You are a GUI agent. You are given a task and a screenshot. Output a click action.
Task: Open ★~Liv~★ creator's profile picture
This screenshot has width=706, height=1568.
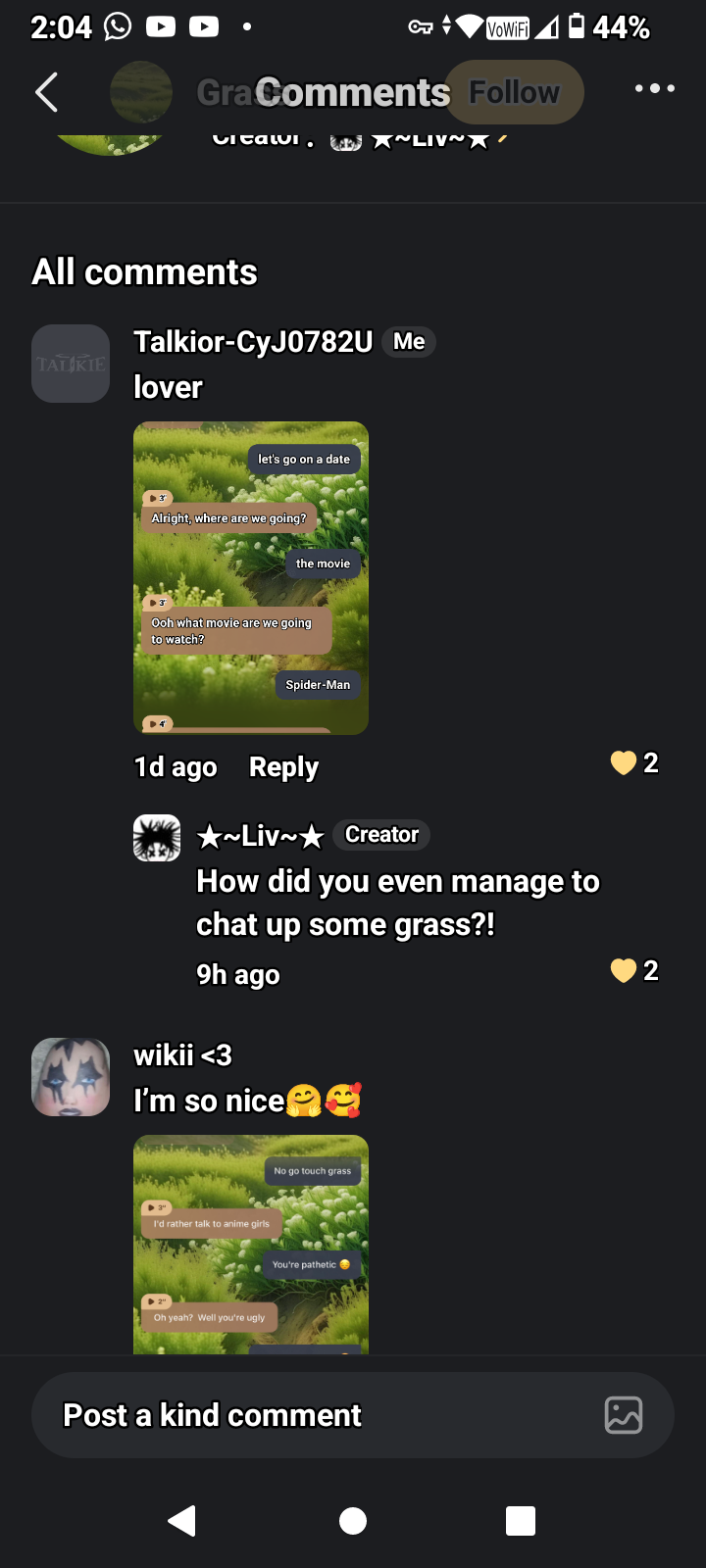pos(157,838)
